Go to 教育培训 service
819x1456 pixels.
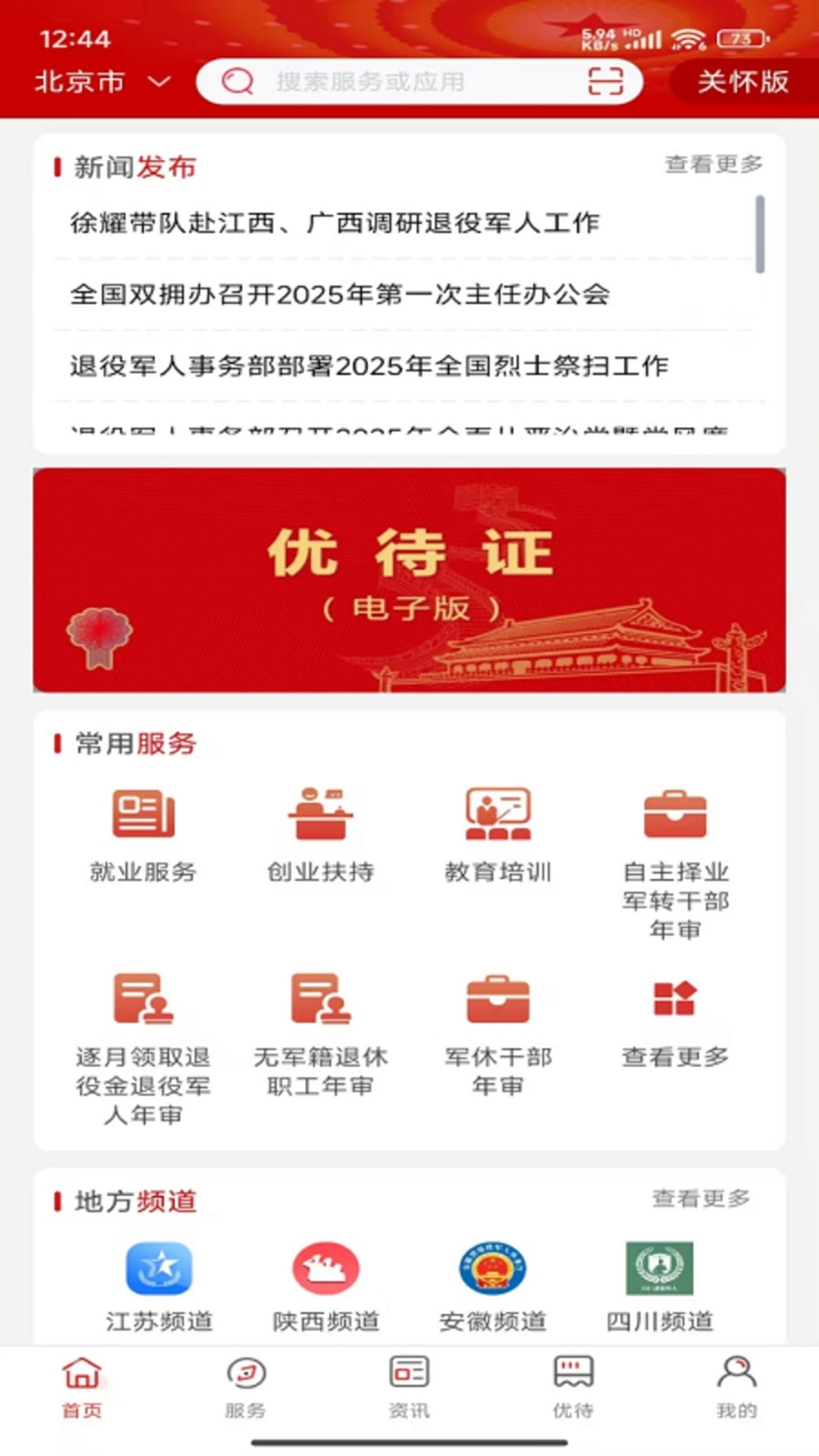[x=498, y=833]
